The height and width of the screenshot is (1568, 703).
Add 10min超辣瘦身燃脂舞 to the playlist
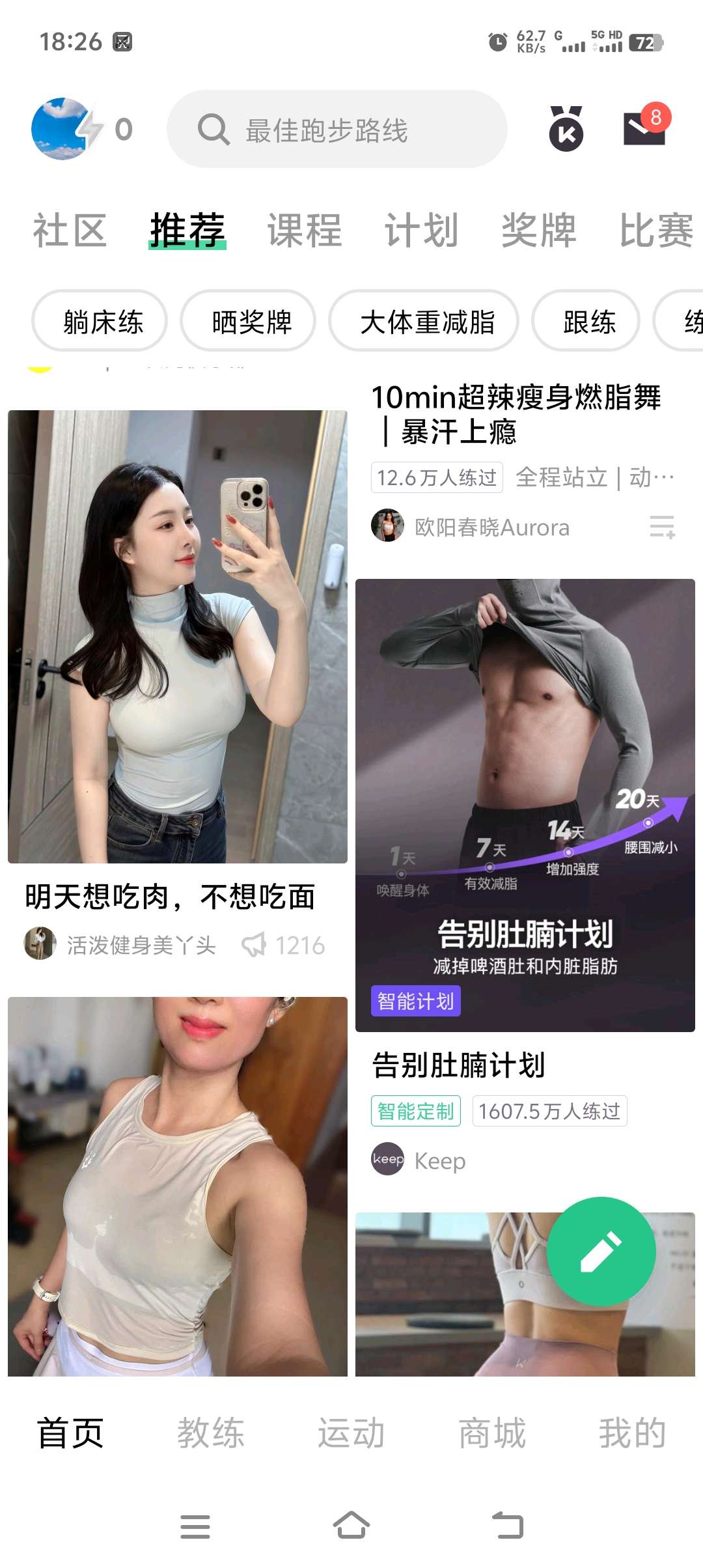click(x=662, y=527)
